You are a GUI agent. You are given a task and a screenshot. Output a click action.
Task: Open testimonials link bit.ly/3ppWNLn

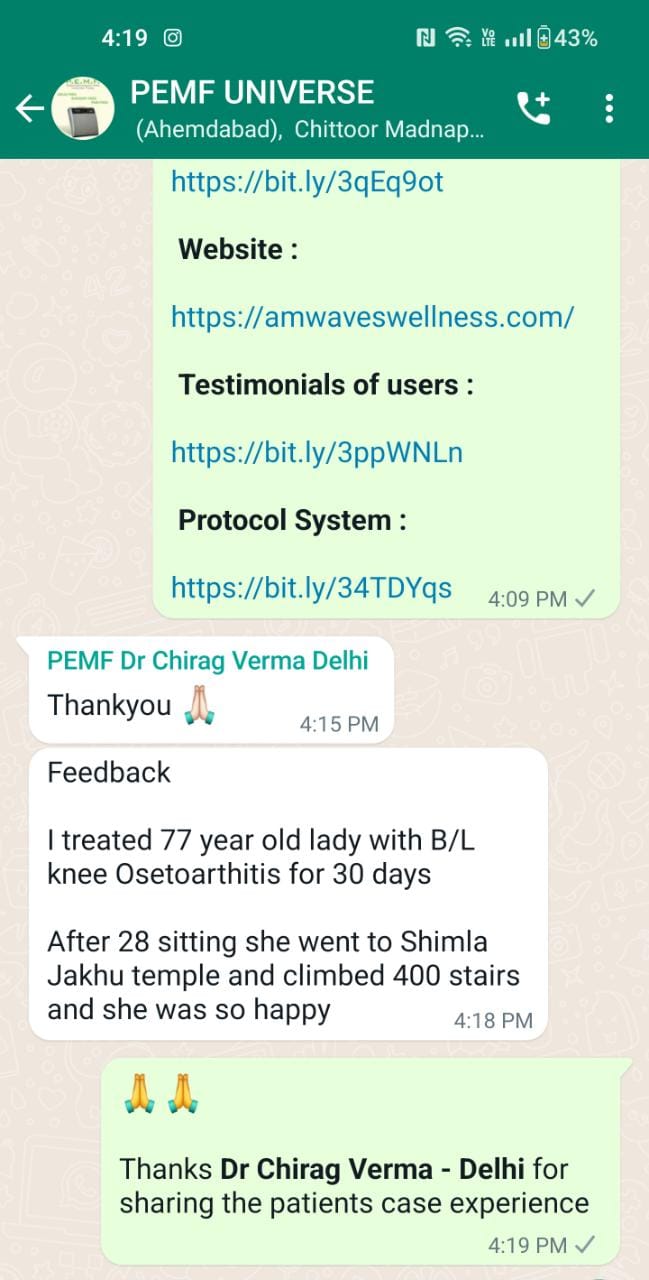[x=317, y=452]
